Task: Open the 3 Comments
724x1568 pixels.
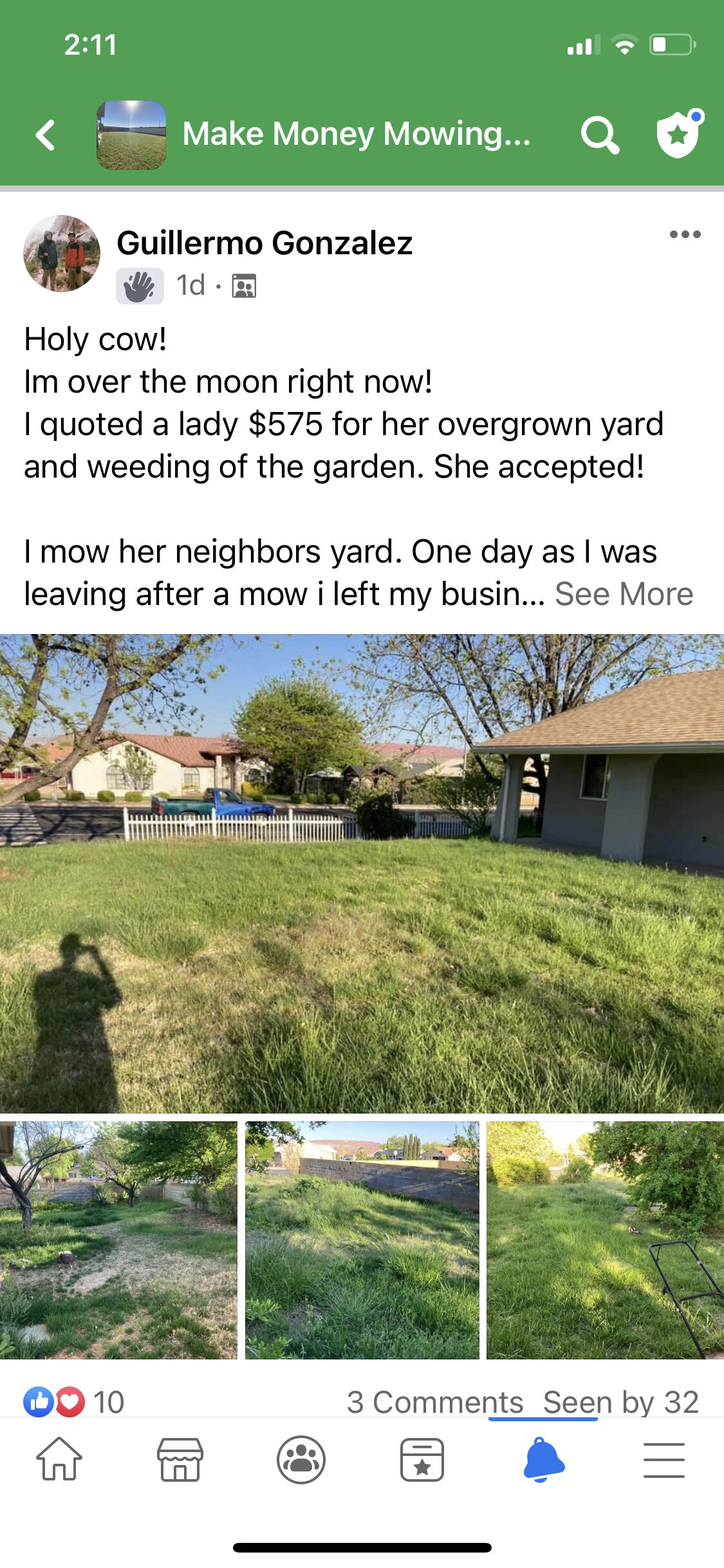Action: pyautogui.click(x=435, y=1401)
